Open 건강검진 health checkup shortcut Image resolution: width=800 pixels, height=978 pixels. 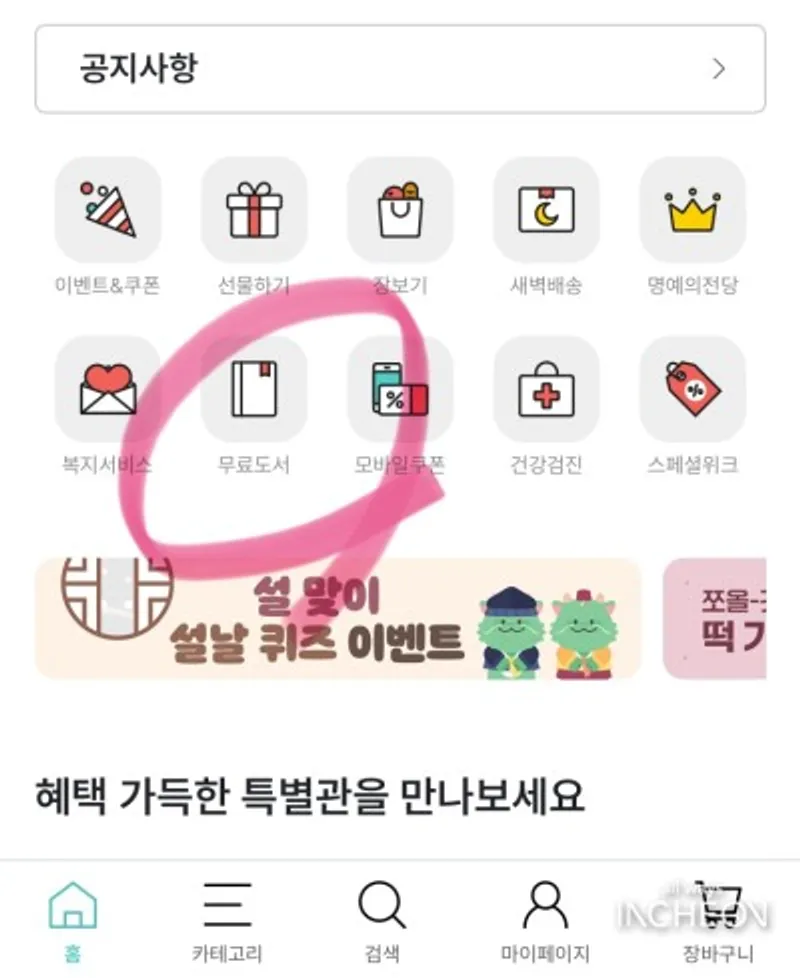tap(546, 390)
